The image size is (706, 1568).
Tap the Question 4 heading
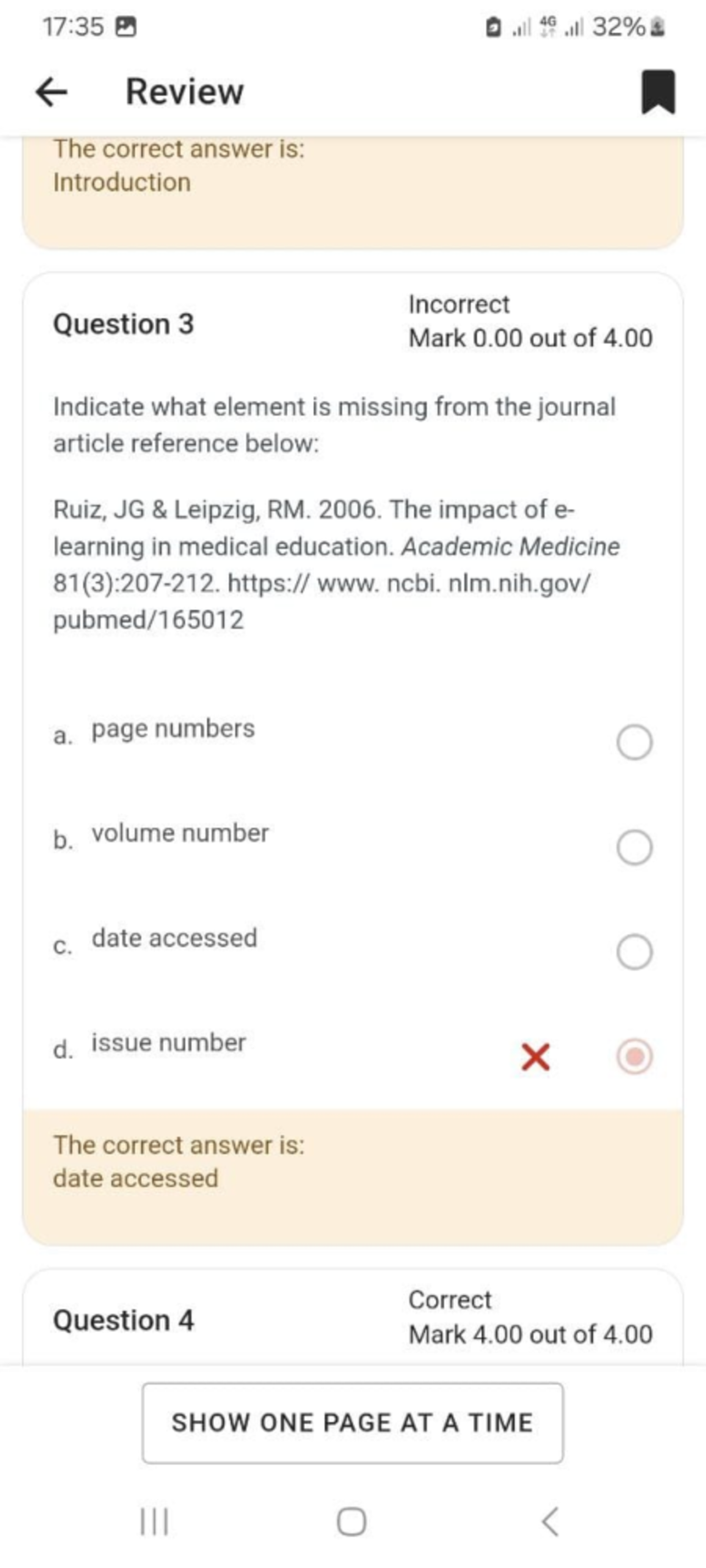[124, 1320]
